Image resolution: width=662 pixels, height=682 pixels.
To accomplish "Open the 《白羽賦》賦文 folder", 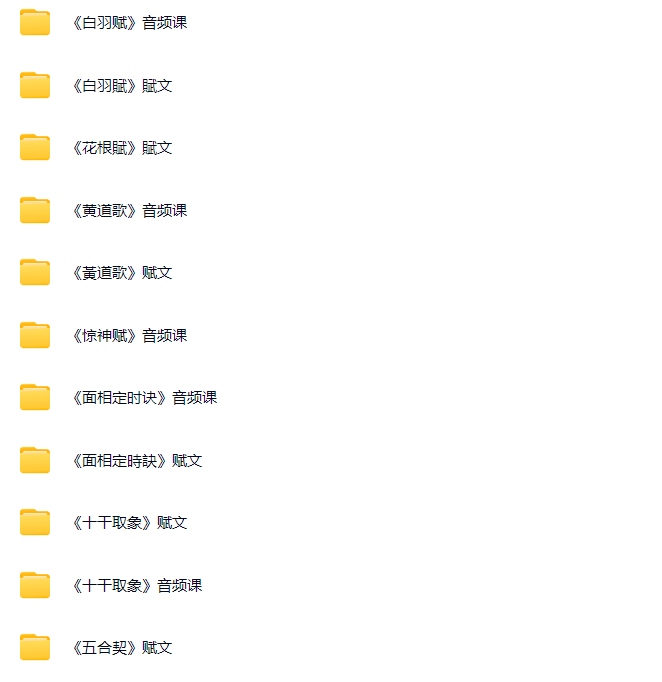I will (121, 86).
